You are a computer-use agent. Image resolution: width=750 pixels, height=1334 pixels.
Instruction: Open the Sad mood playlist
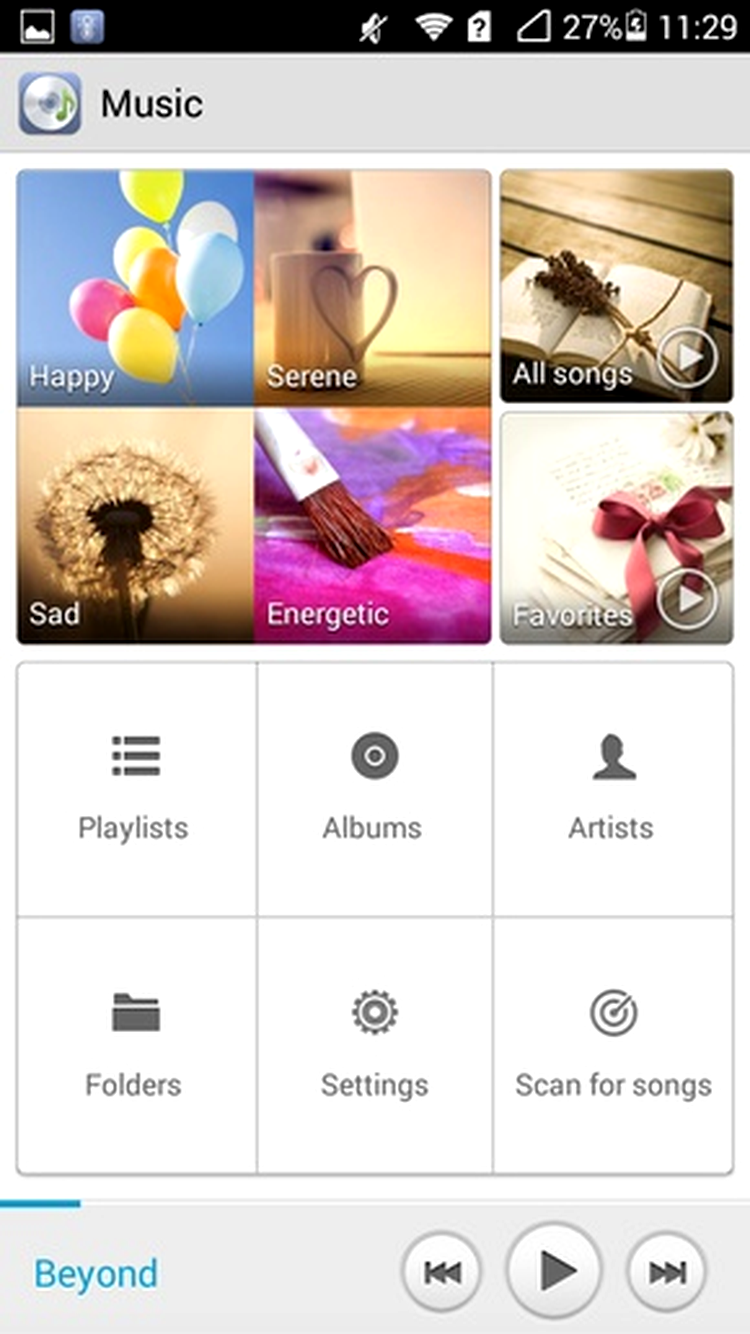(136, 525)
